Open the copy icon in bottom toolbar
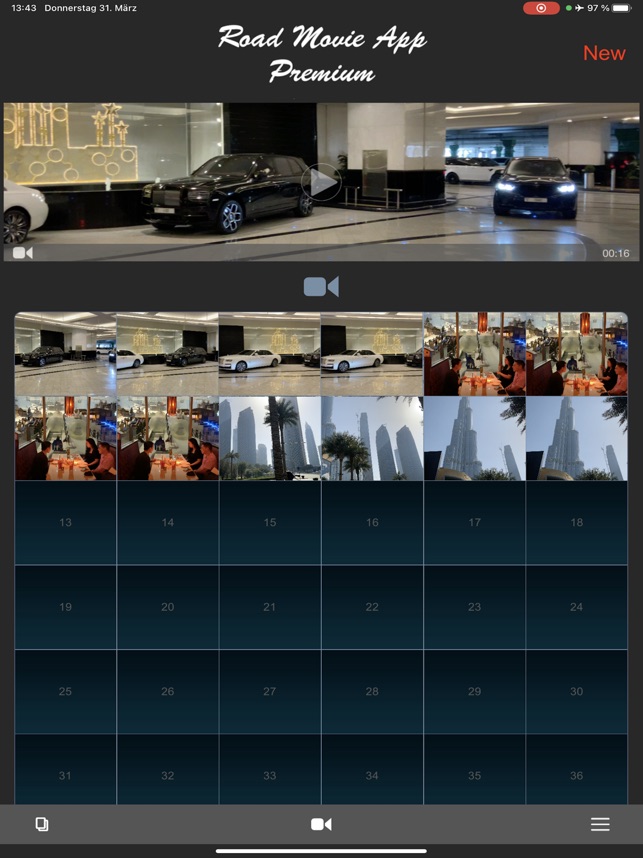 click(42, 824)
